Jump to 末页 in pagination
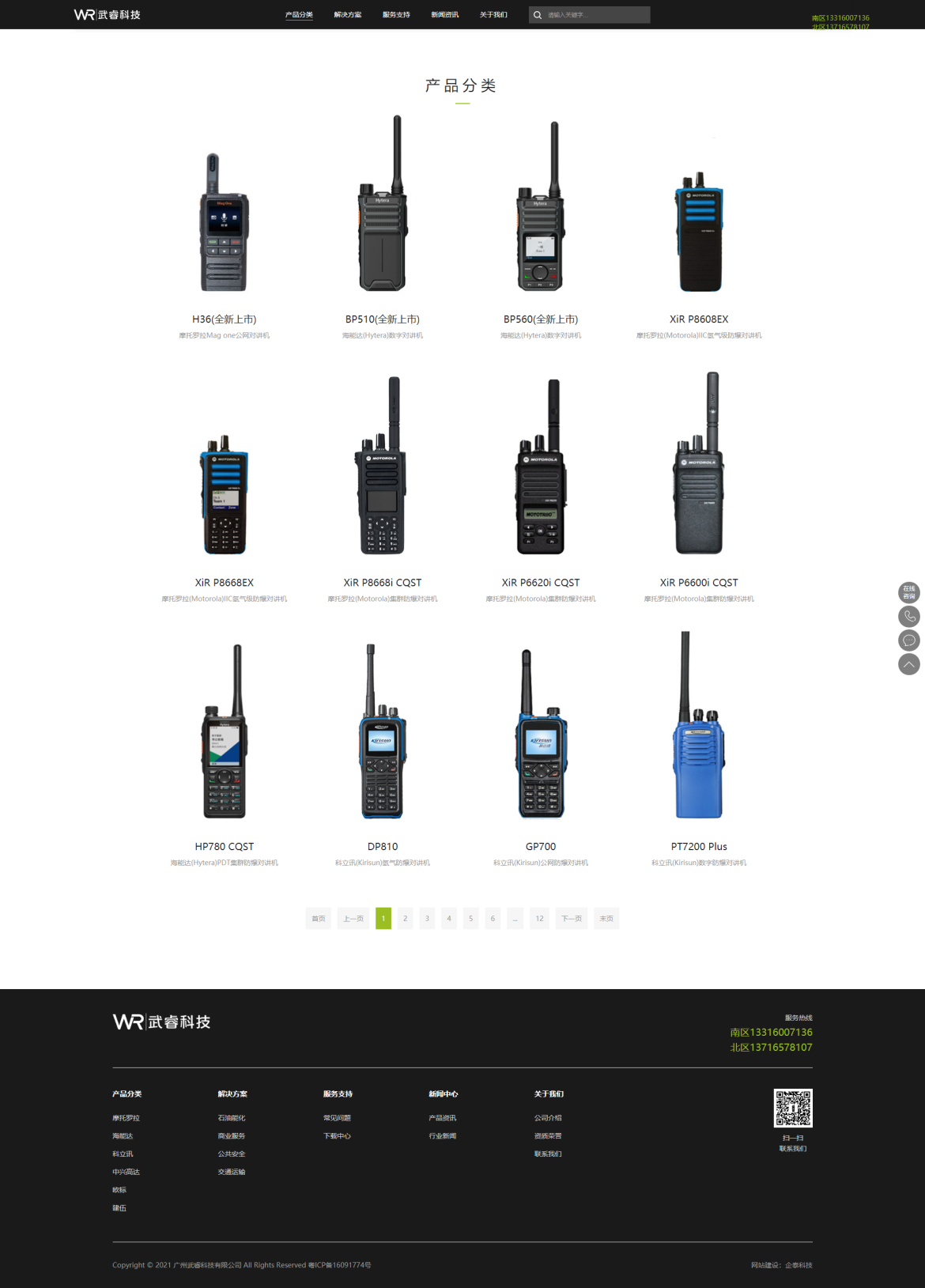 coord(606,919)
